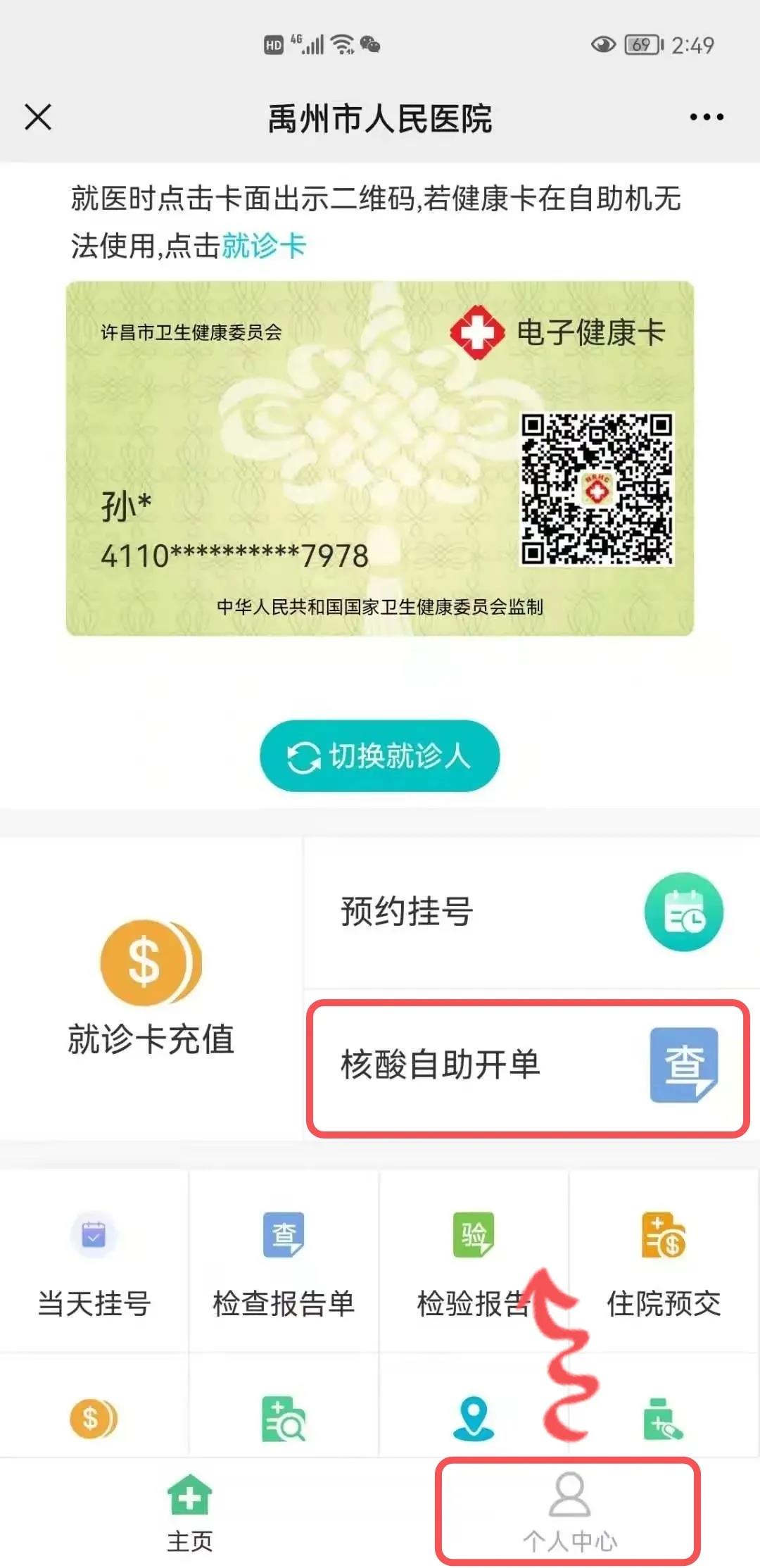Close the hospital mini program page
This screenshot has height=1568, width=760.
coord(38,117)
